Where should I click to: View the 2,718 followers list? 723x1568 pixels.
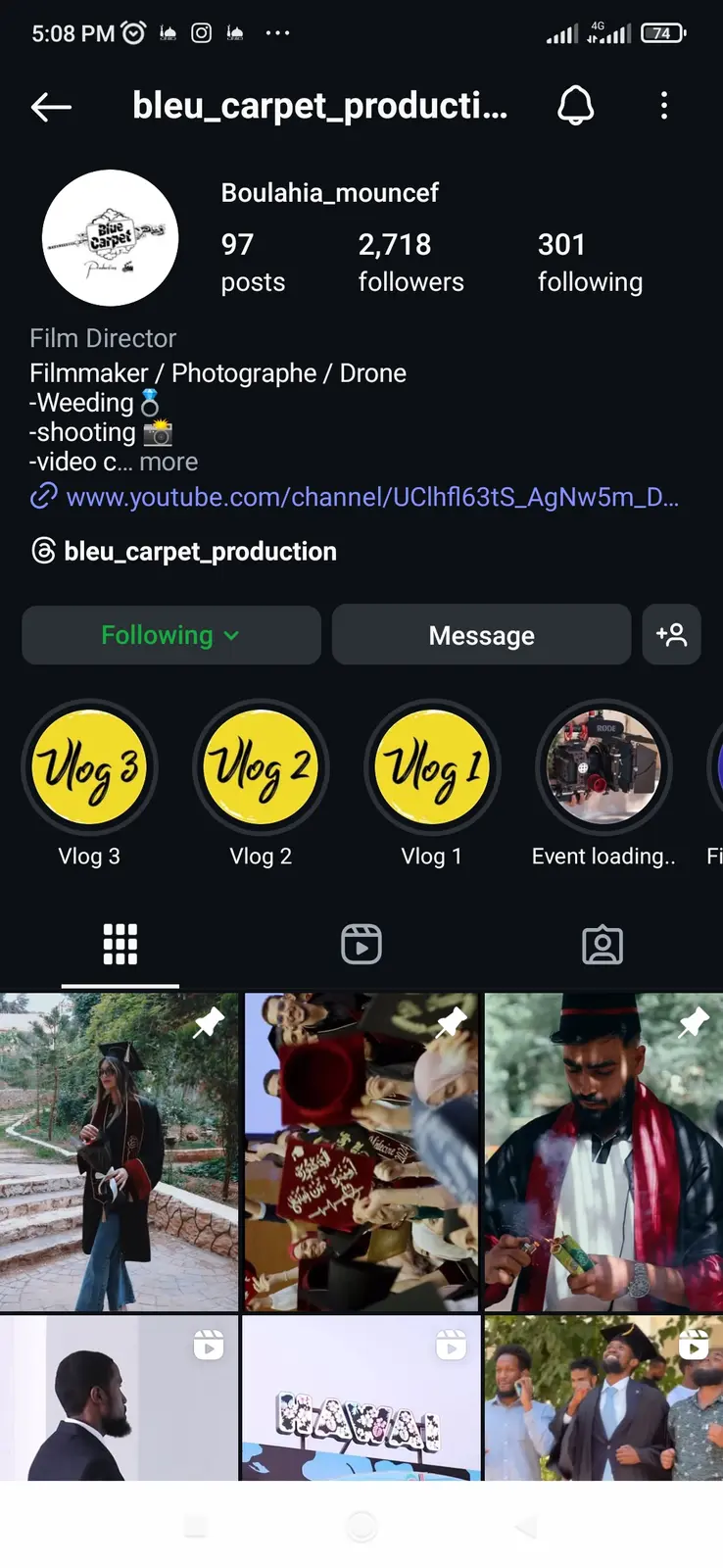pyautogui.click(x=410, y=263)
